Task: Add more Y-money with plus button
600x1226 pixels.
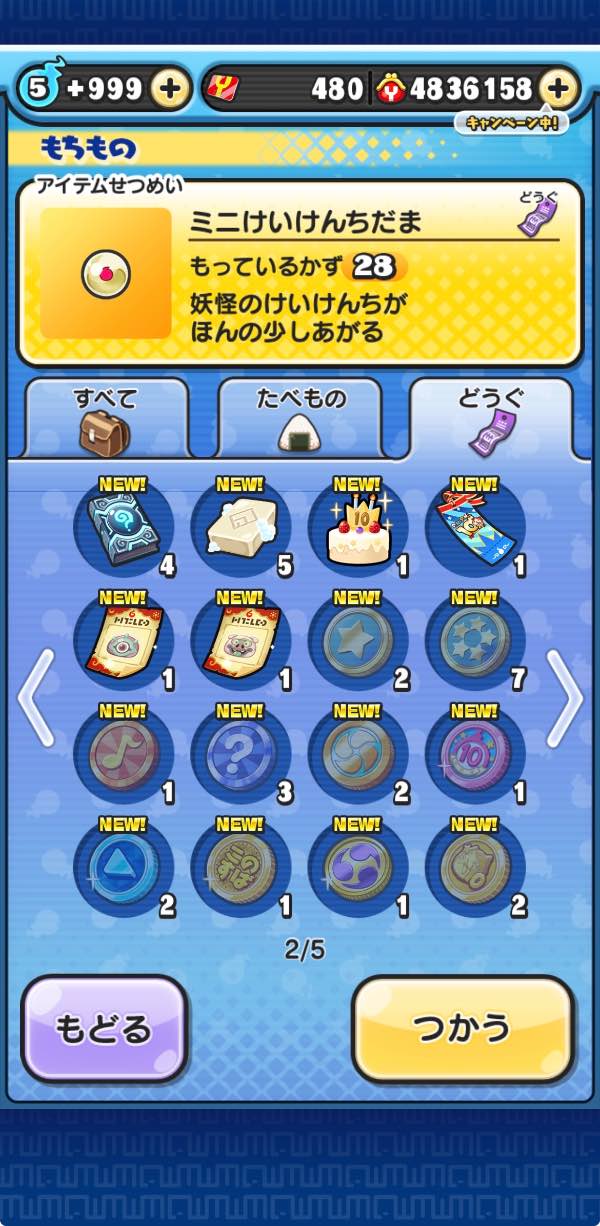Action: (558, 89)
